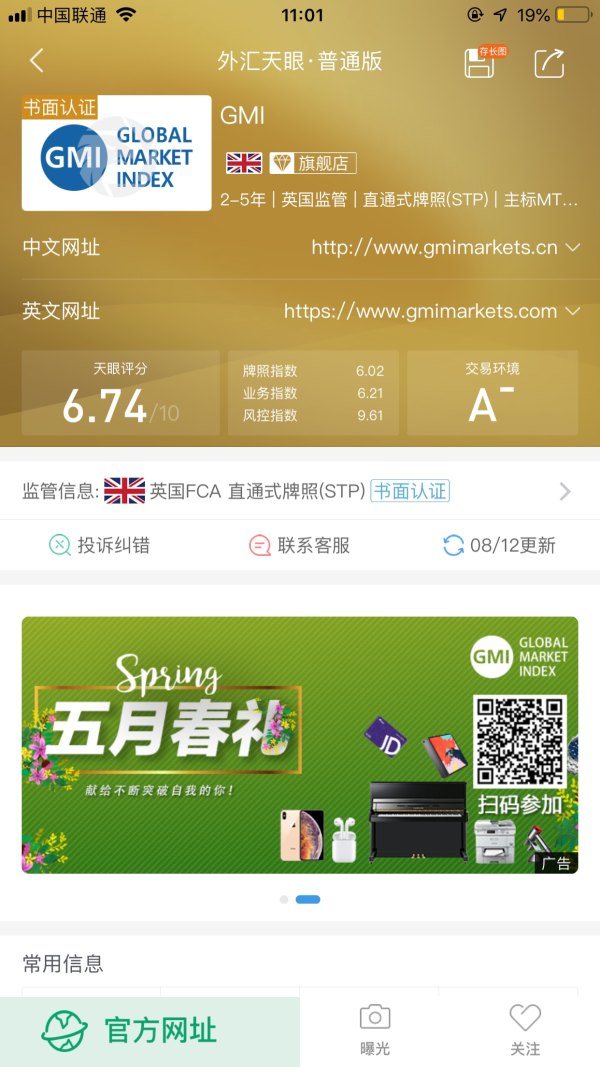
Task: Follow GMI with the 关注 heart
Action: tap(524, 1030)
